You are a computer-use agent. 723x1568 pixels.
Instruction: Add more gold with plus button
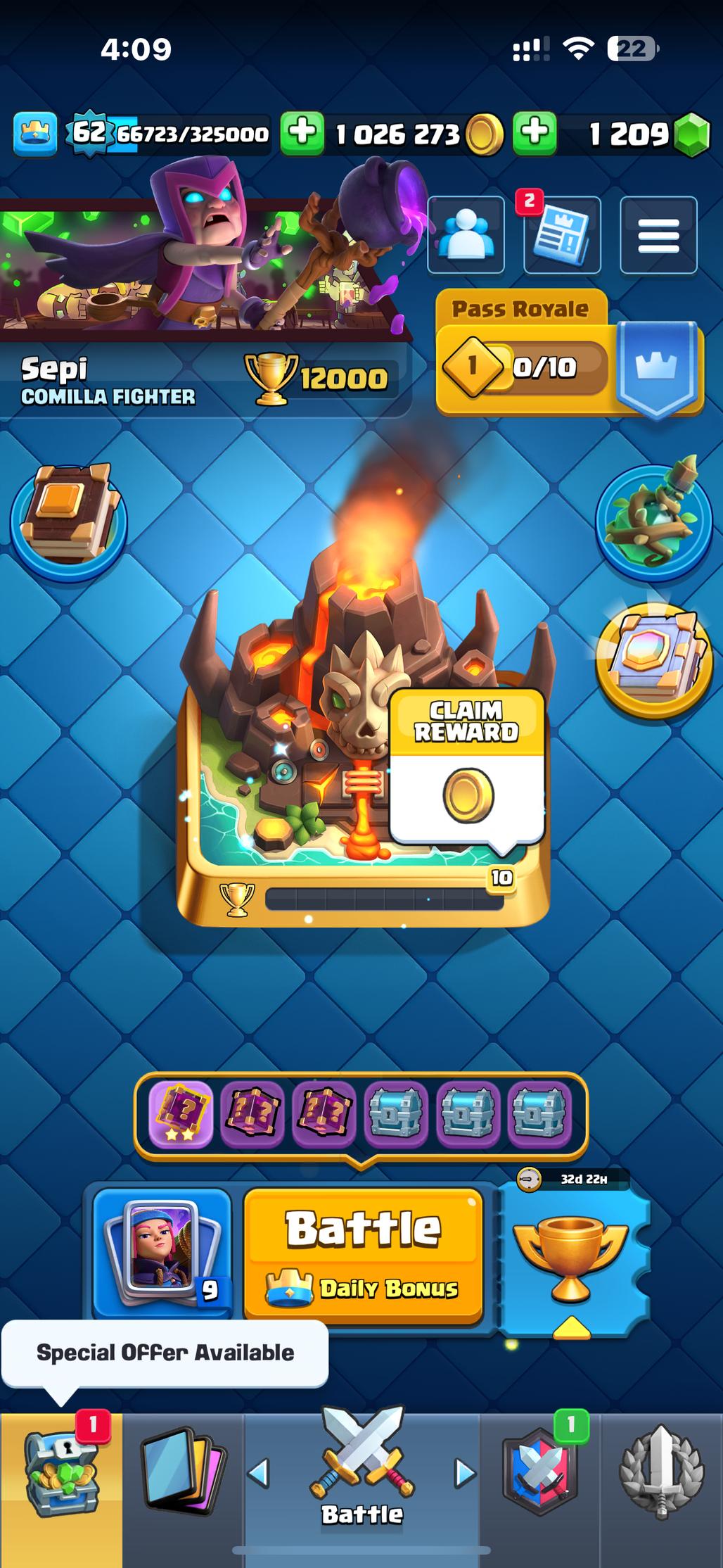[x=302, y=133]
